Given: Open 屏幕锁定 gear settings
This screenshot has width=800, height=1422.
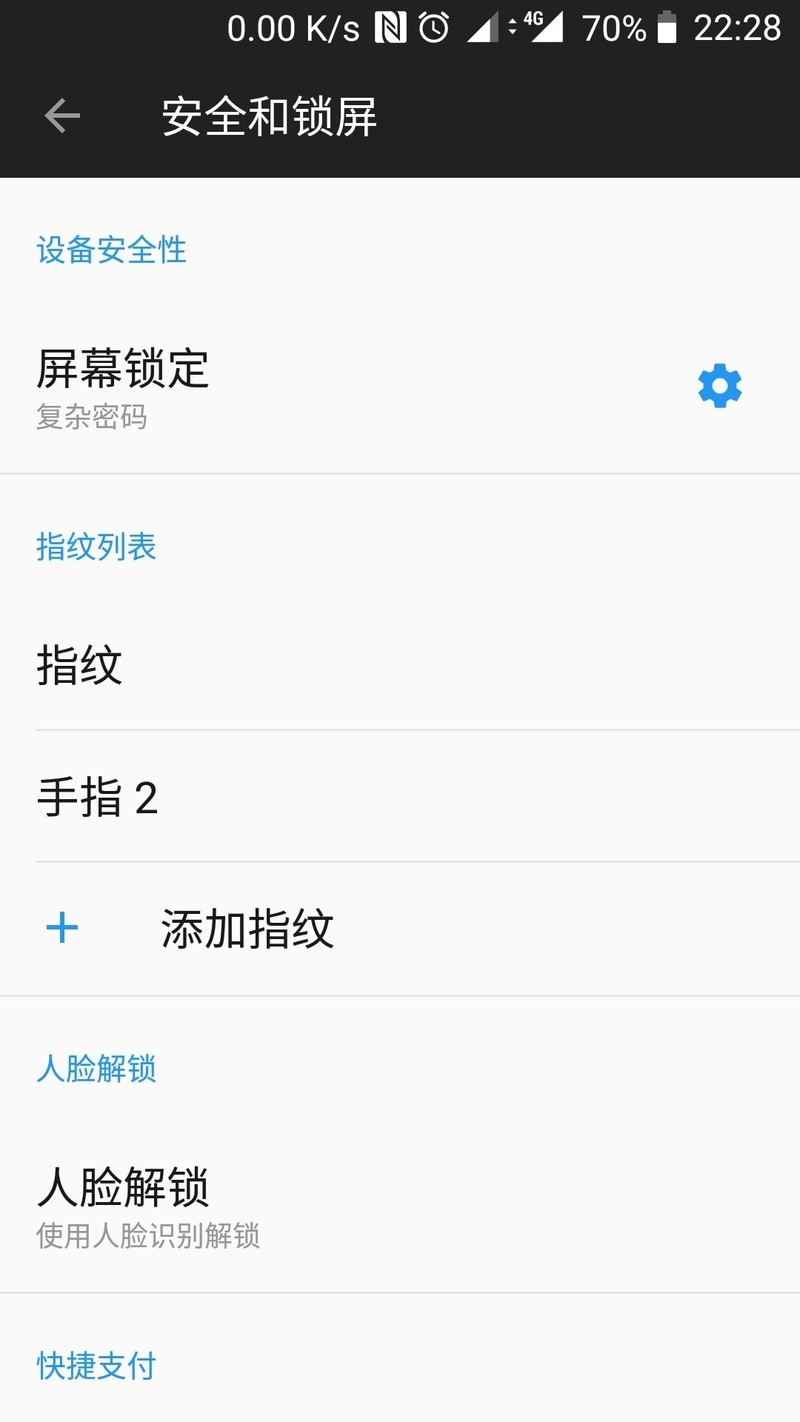Looking at the screenshot, I should coord(720,386).
